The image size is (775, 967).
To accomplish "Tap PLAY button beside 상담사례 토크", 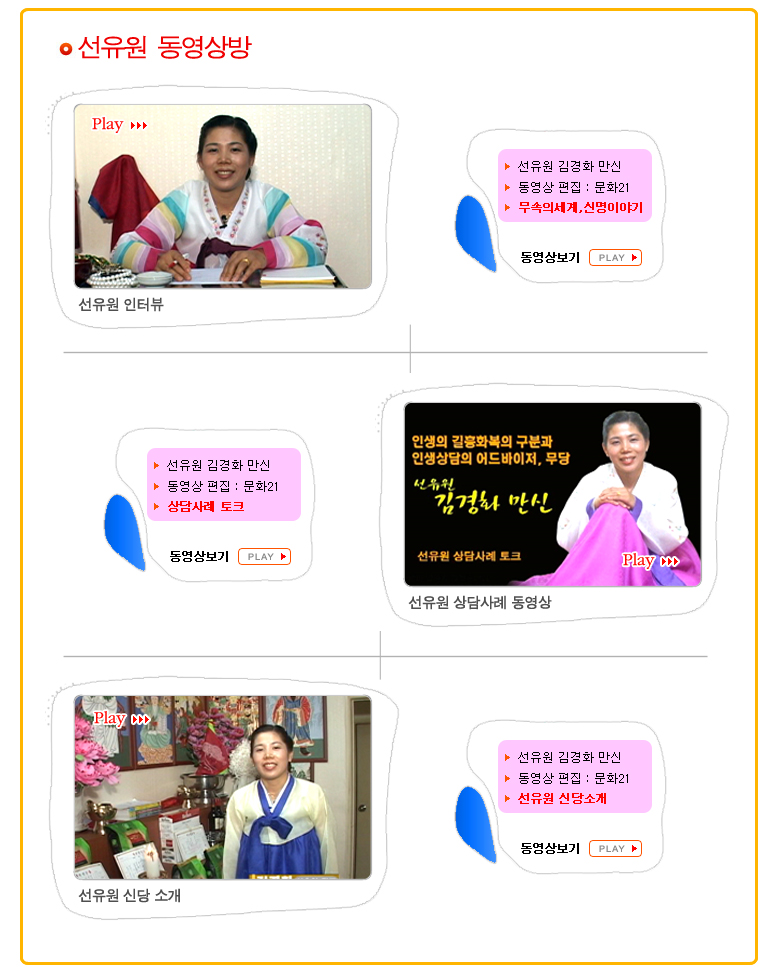I will [264, 557].
